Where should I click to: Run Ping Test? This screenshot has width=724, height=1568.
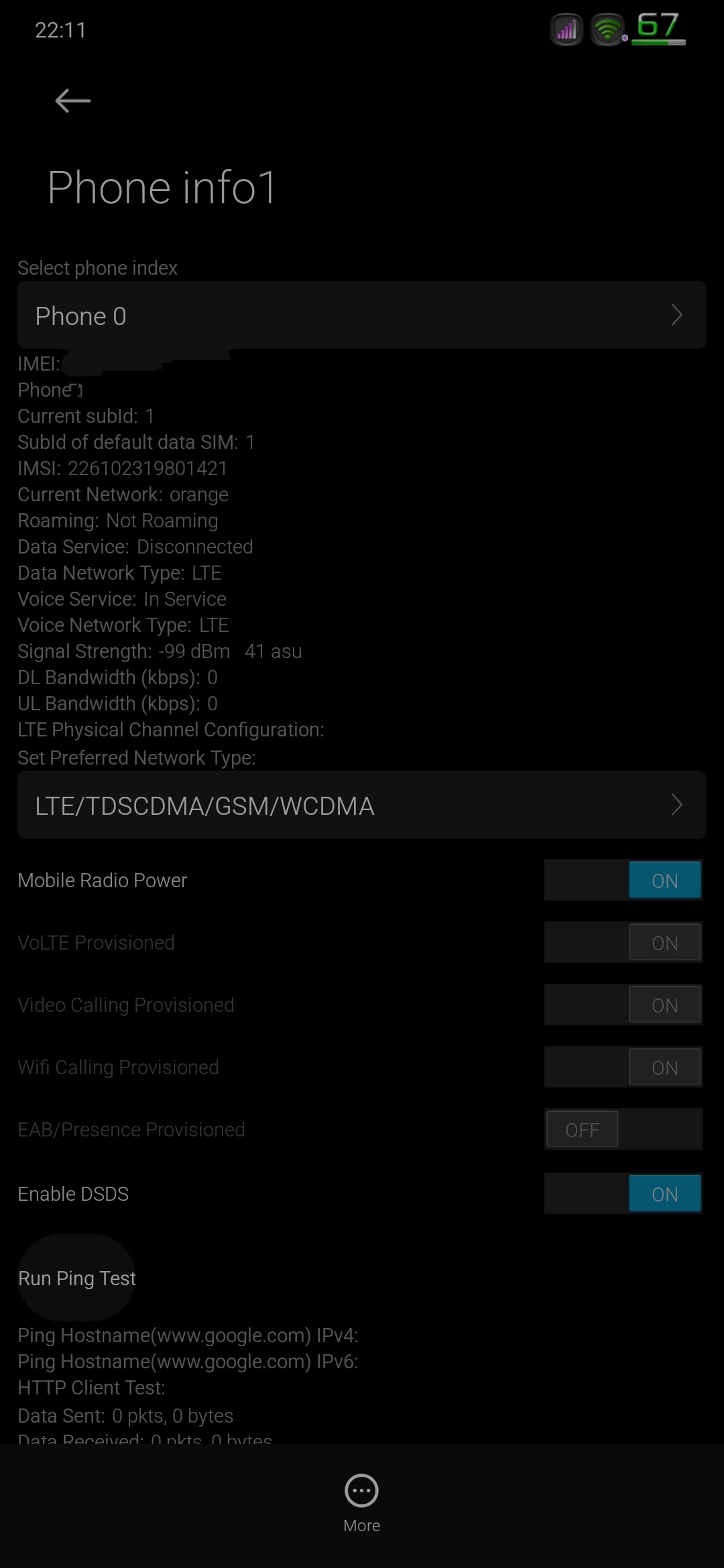click(x=77, y=1278)
